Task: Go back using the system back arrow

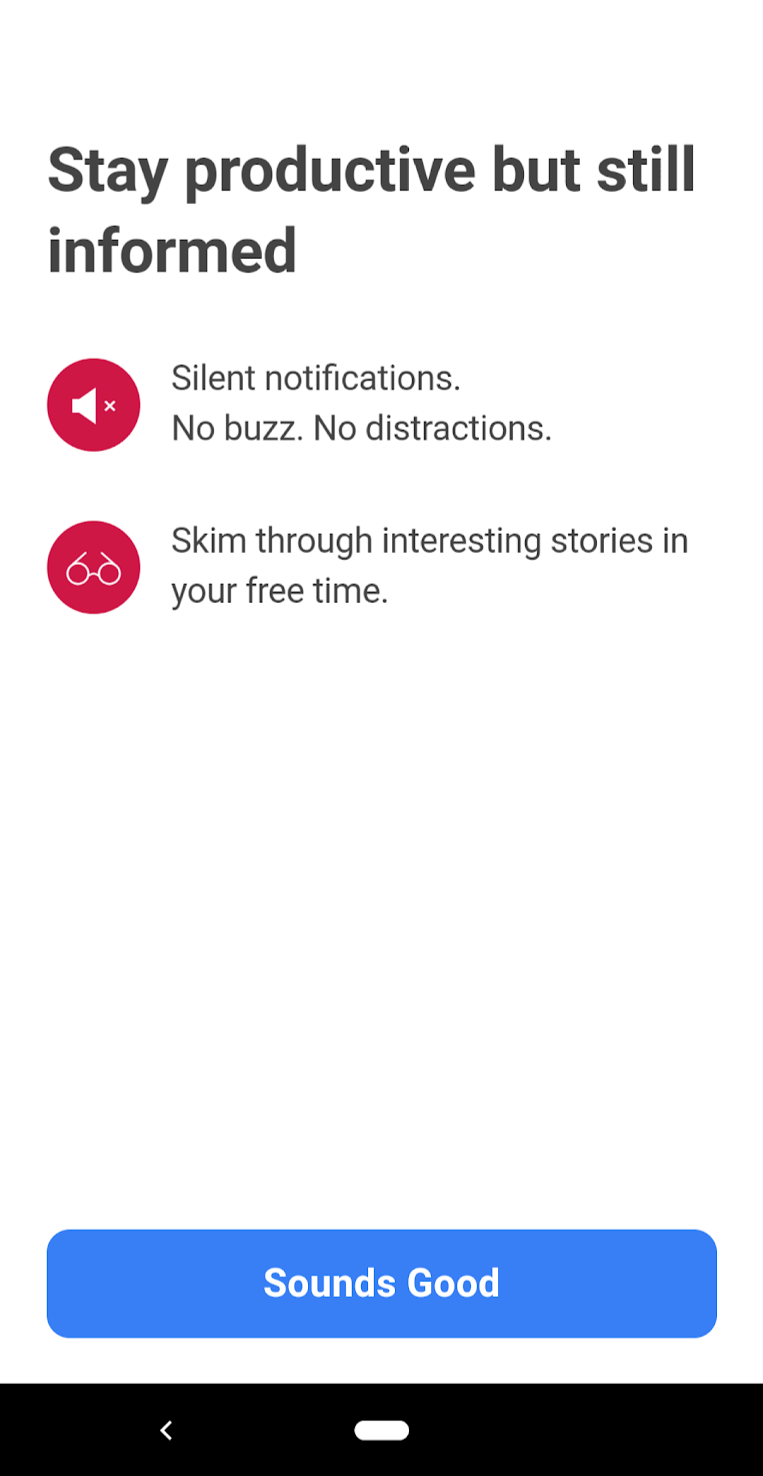Action: tap(167, 1431)
